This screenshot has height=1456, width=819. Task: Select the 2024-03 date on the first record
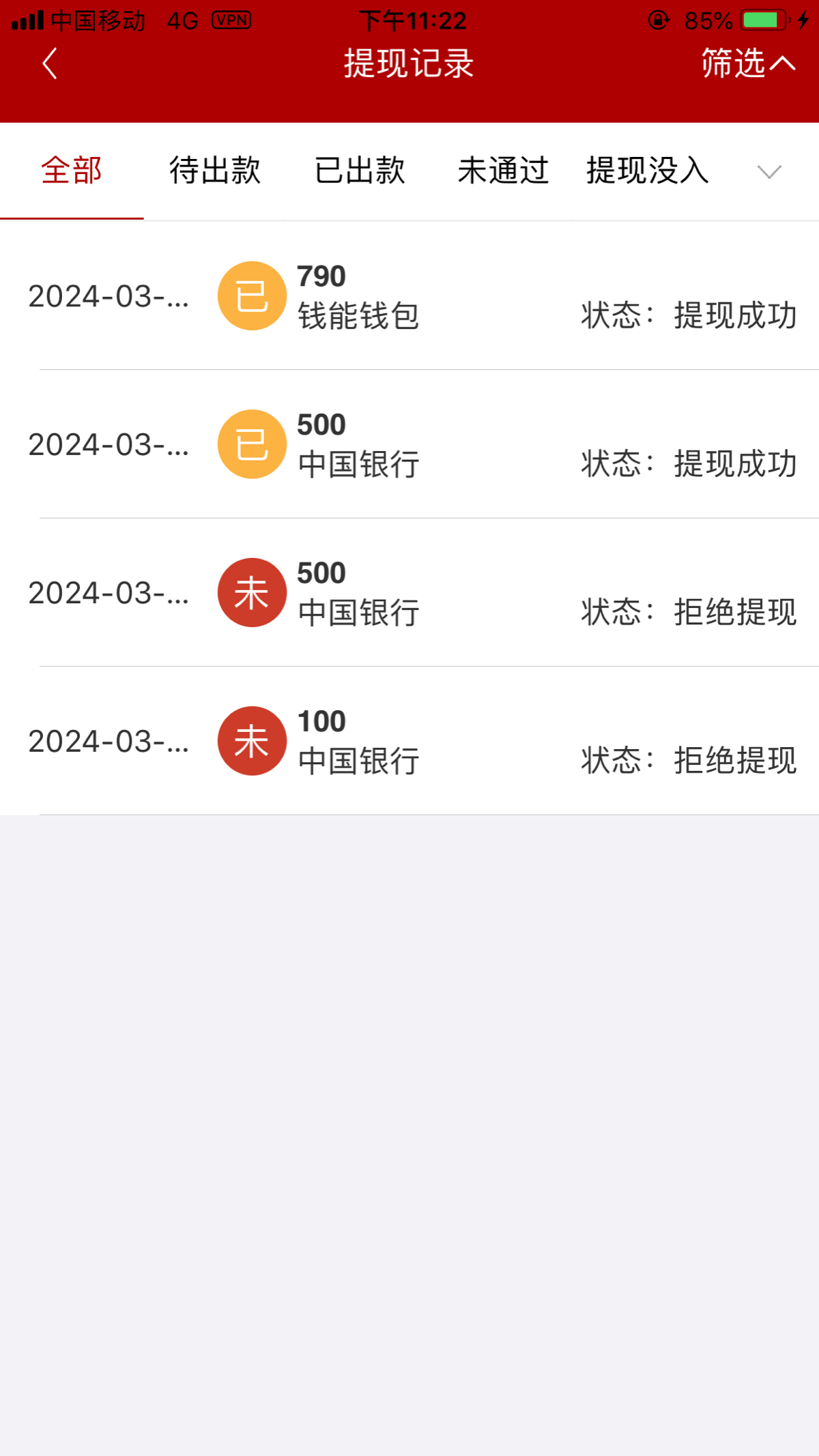point(108,298)
